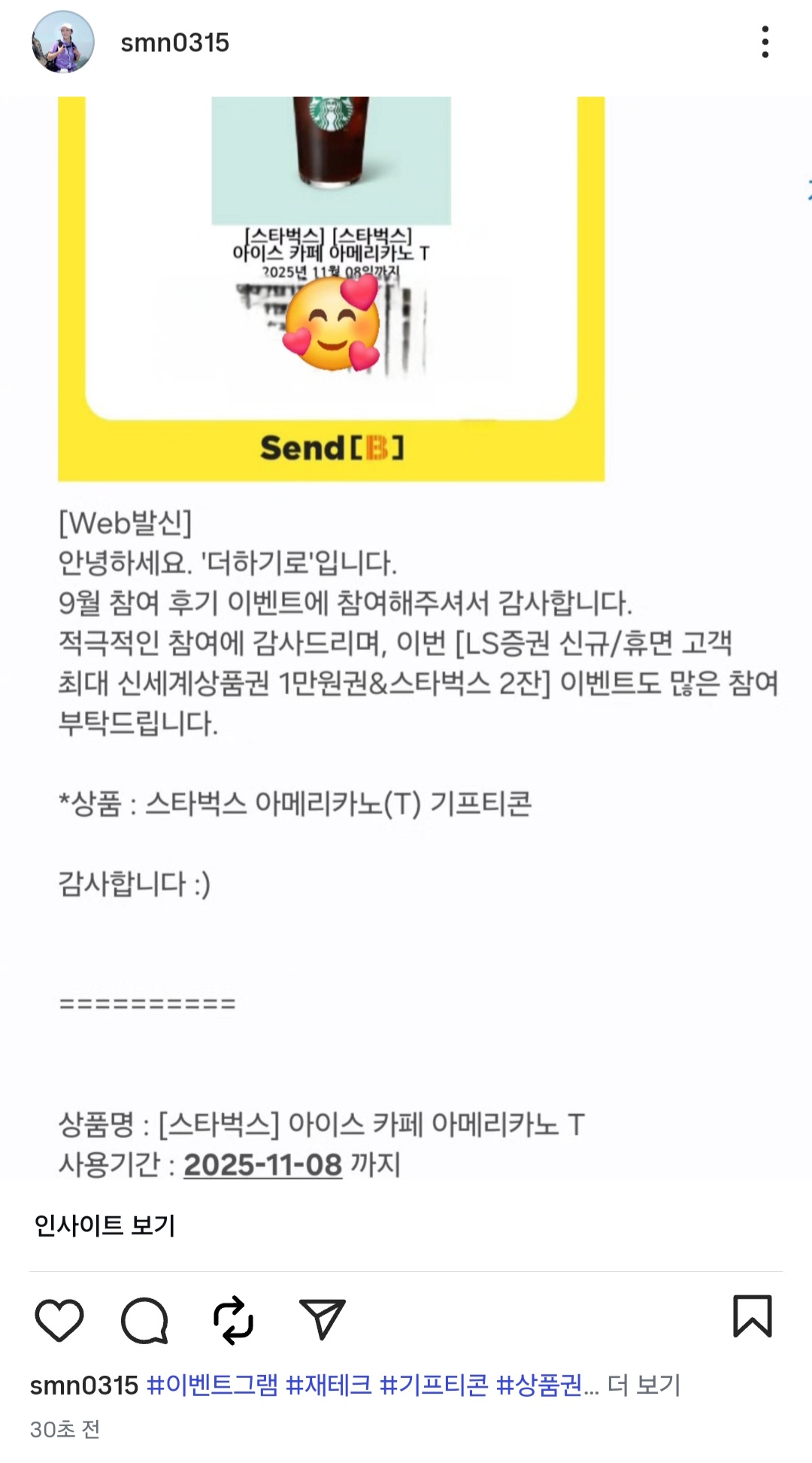This screenshot has width=812, height=1463.
Task: Open the post's three-dot overflow menu
Action: [765, 42]
